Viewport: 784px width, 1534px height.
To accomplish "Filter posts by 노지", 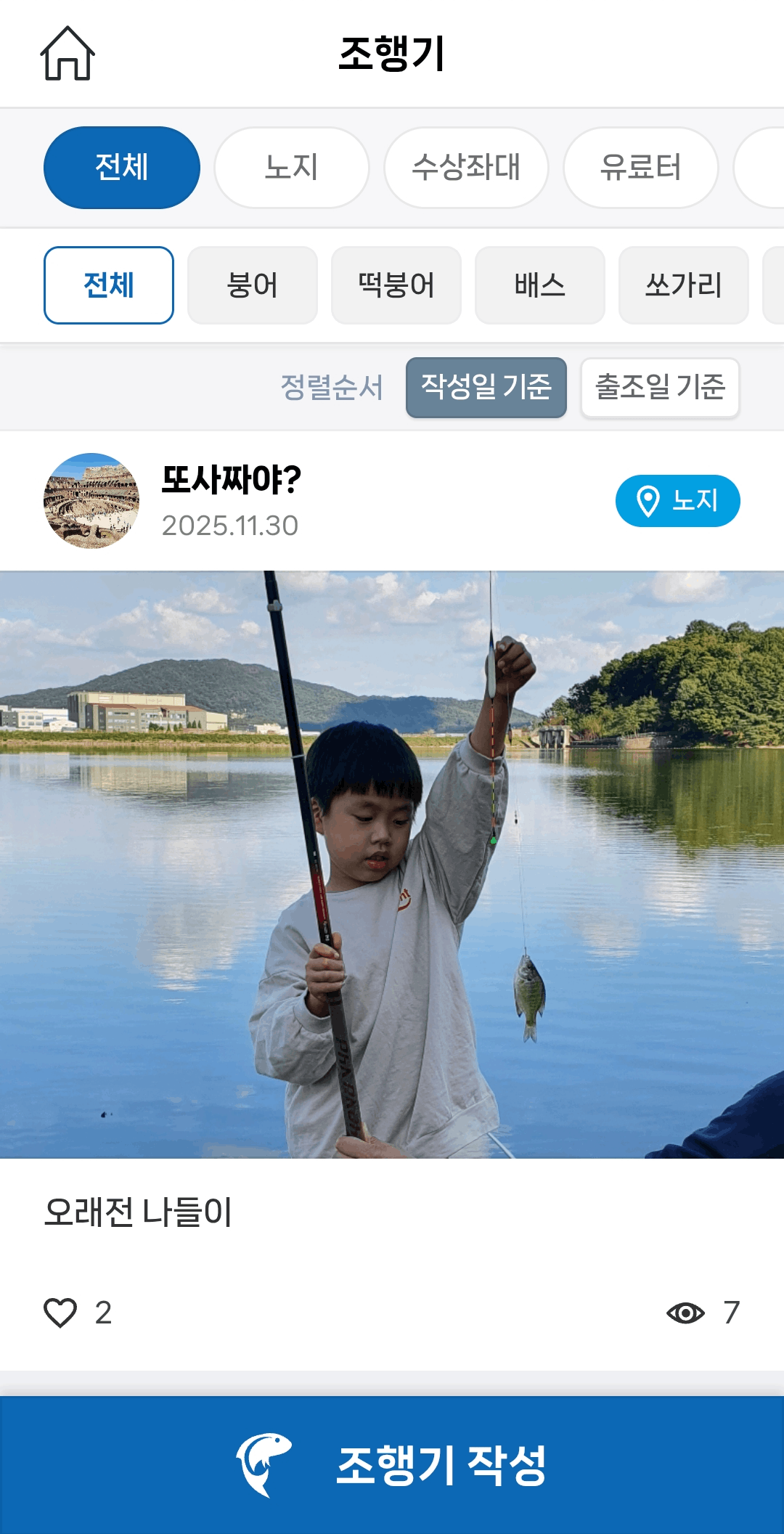I will (x=291, y=168).
